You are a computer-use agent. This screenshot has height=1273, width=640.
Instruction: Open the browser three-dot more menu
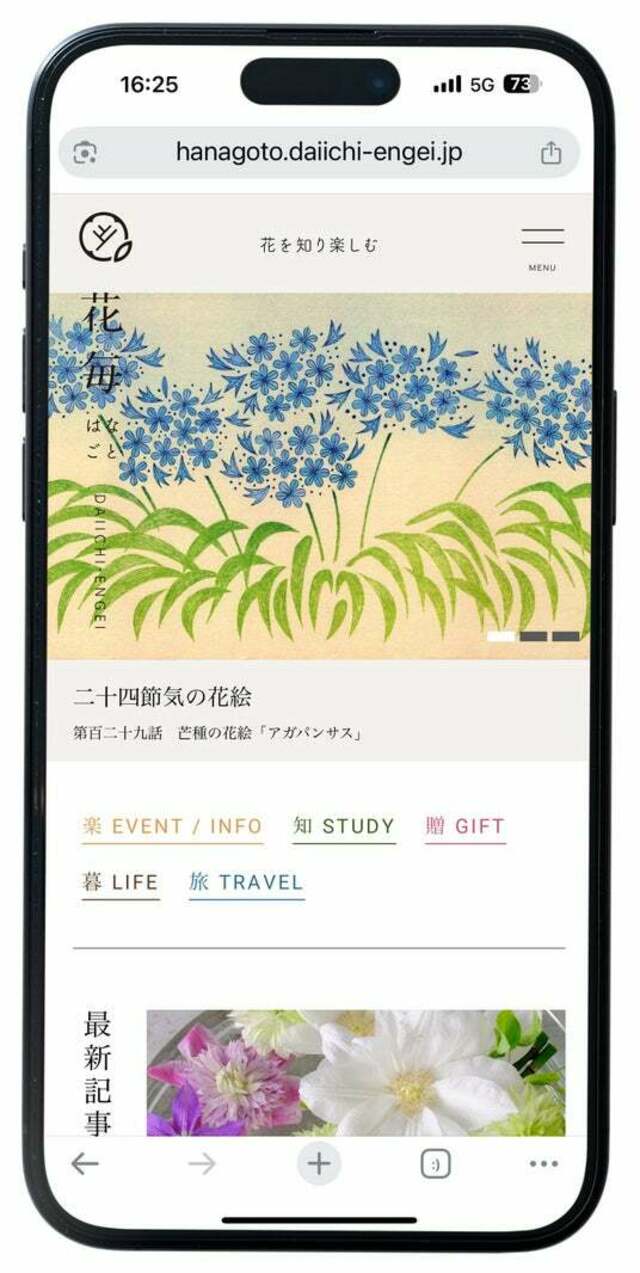click(x=543, y=1164)
